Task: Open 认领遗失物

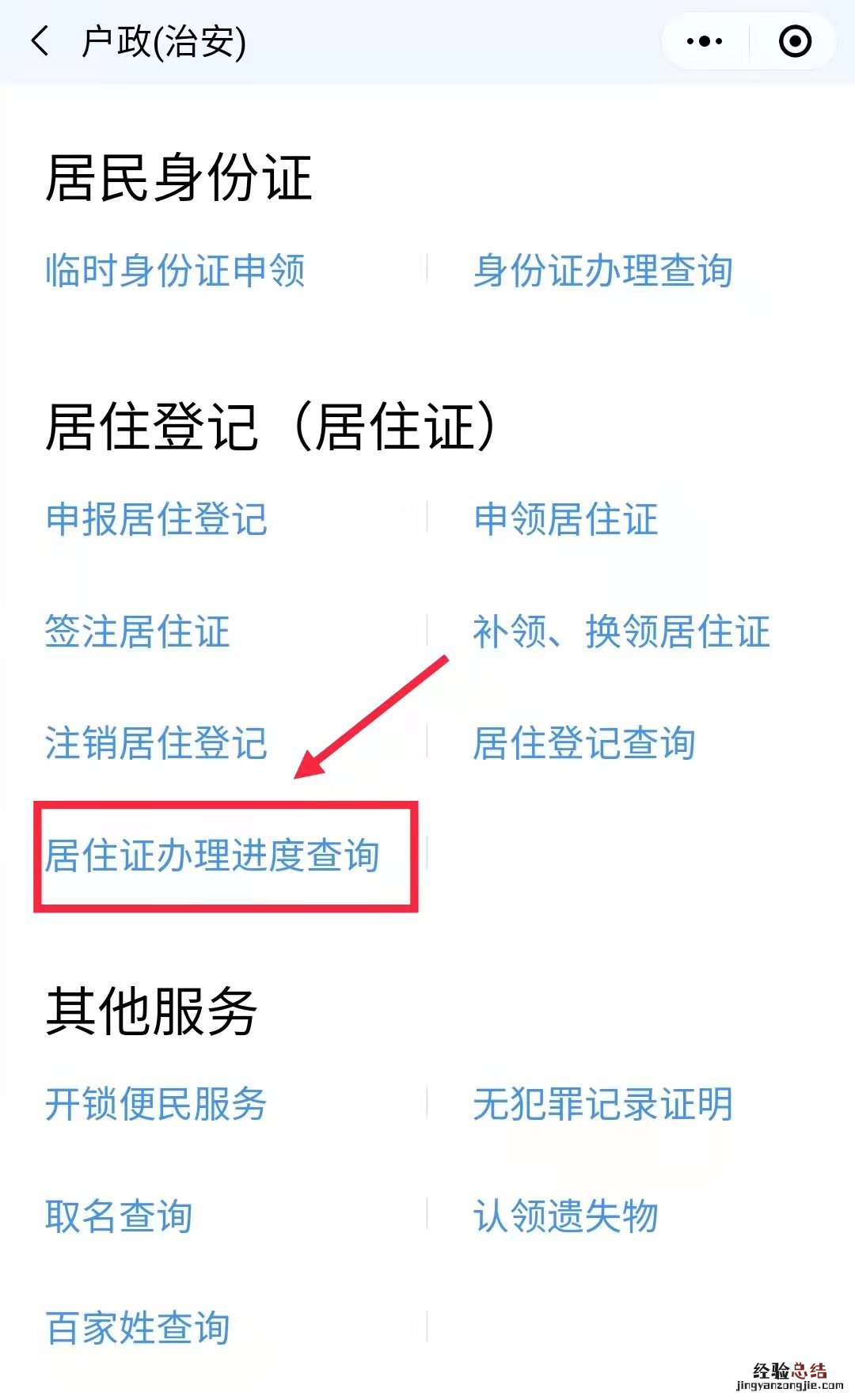Action: pos(565,1216)
